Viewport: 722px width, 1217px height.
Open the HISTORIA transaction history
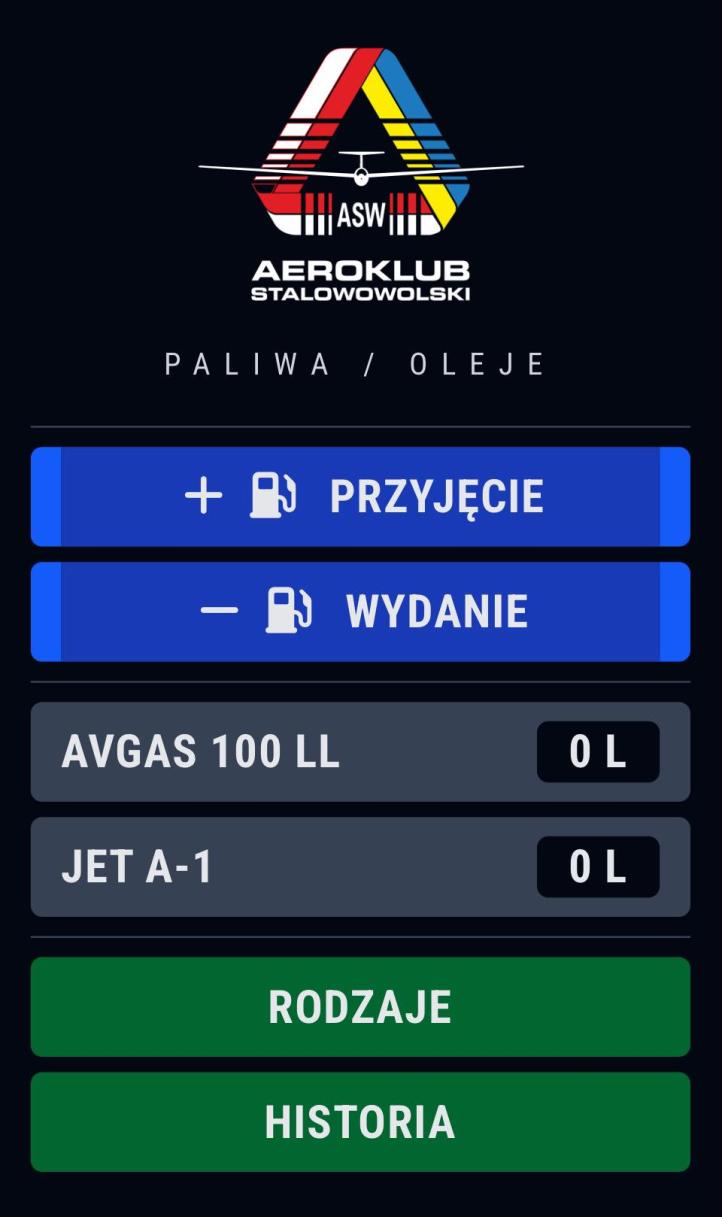pos(360,1122)
